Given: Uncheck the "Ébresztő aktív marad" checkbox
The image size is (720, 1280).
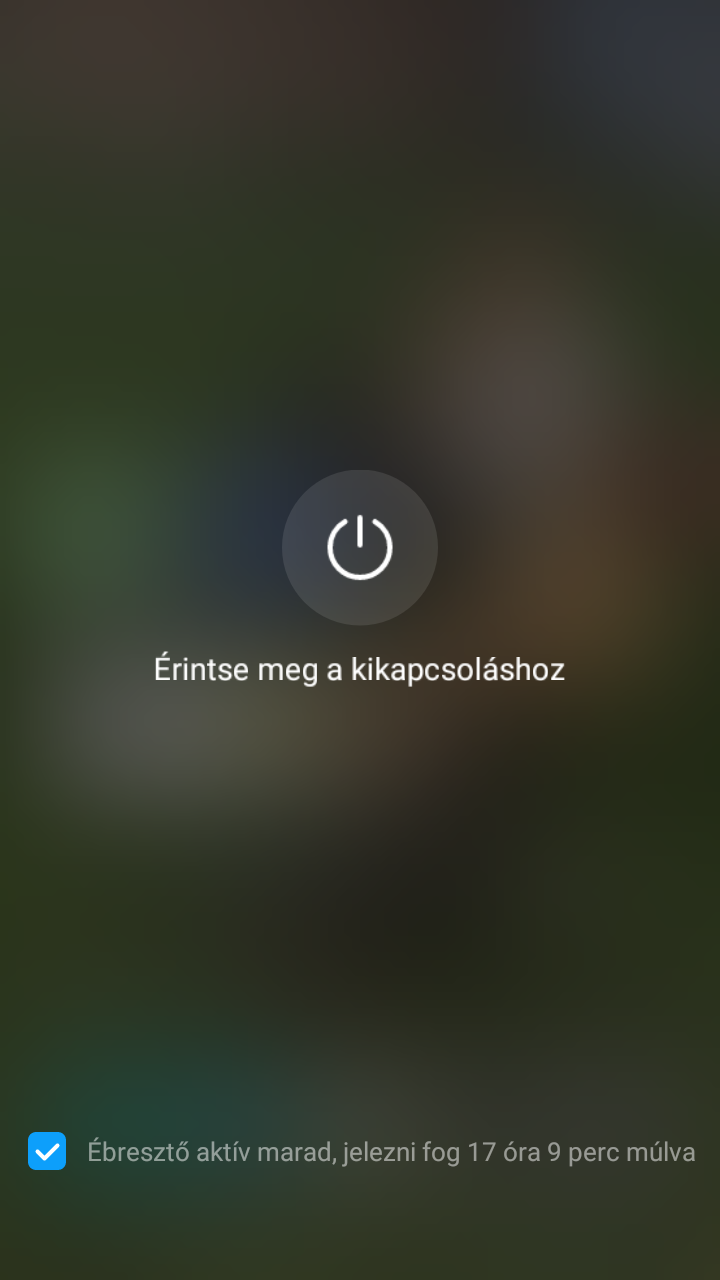Looking at the screenshot, I should click(x=47, y=1151).
